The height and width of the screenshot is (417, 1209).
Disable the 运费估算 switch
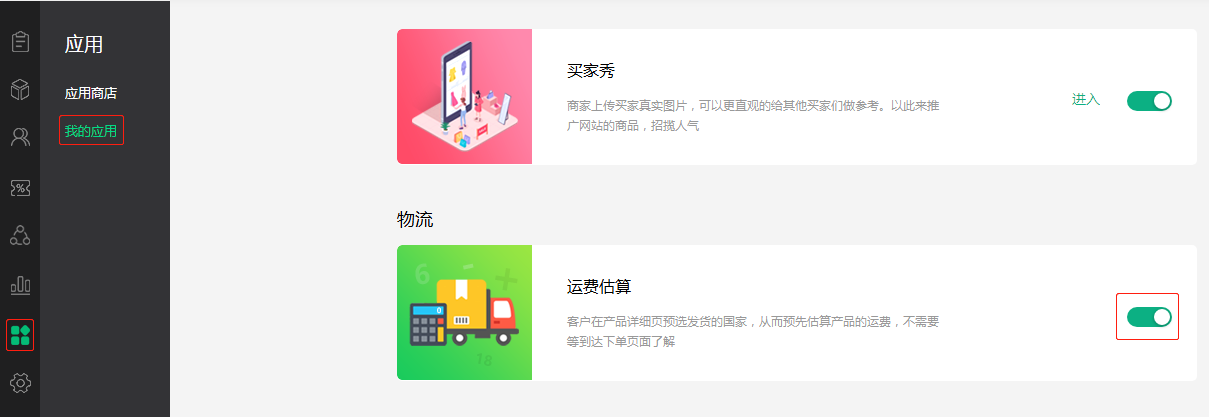(x=1149, y=317)
